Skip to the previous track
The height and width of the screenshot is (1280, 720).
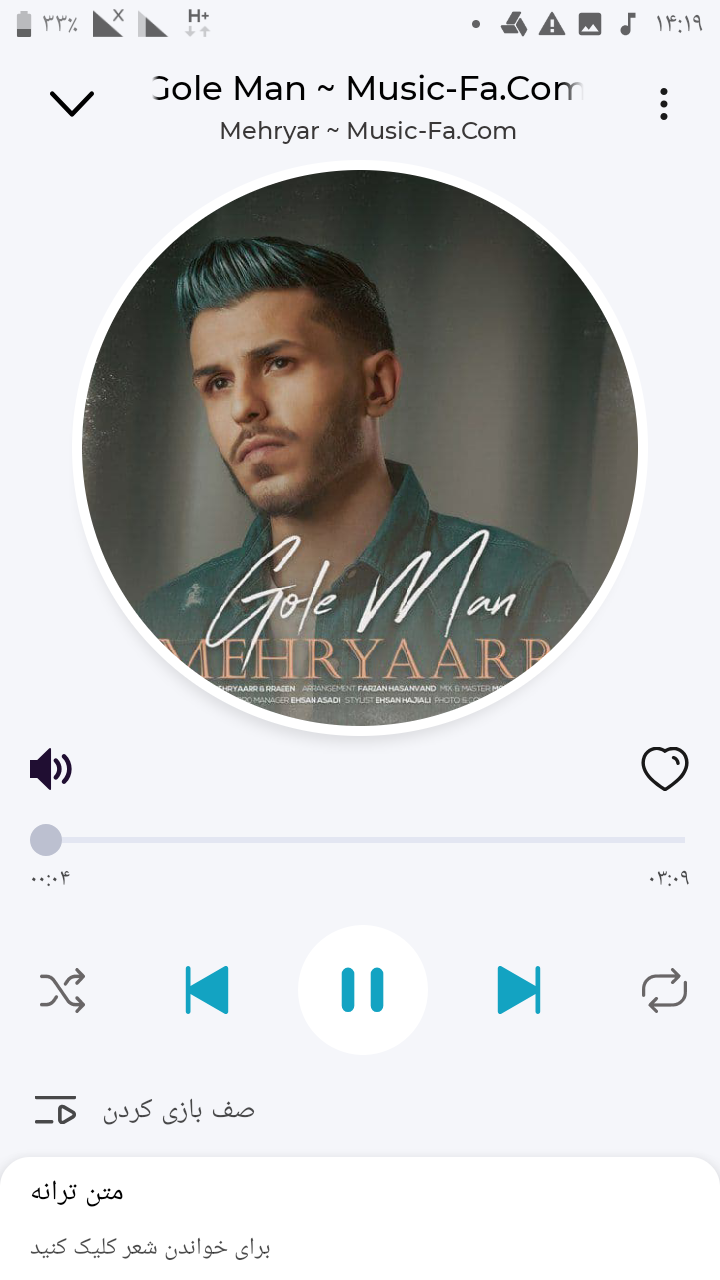pyautogui.click(x=208, y=991)
